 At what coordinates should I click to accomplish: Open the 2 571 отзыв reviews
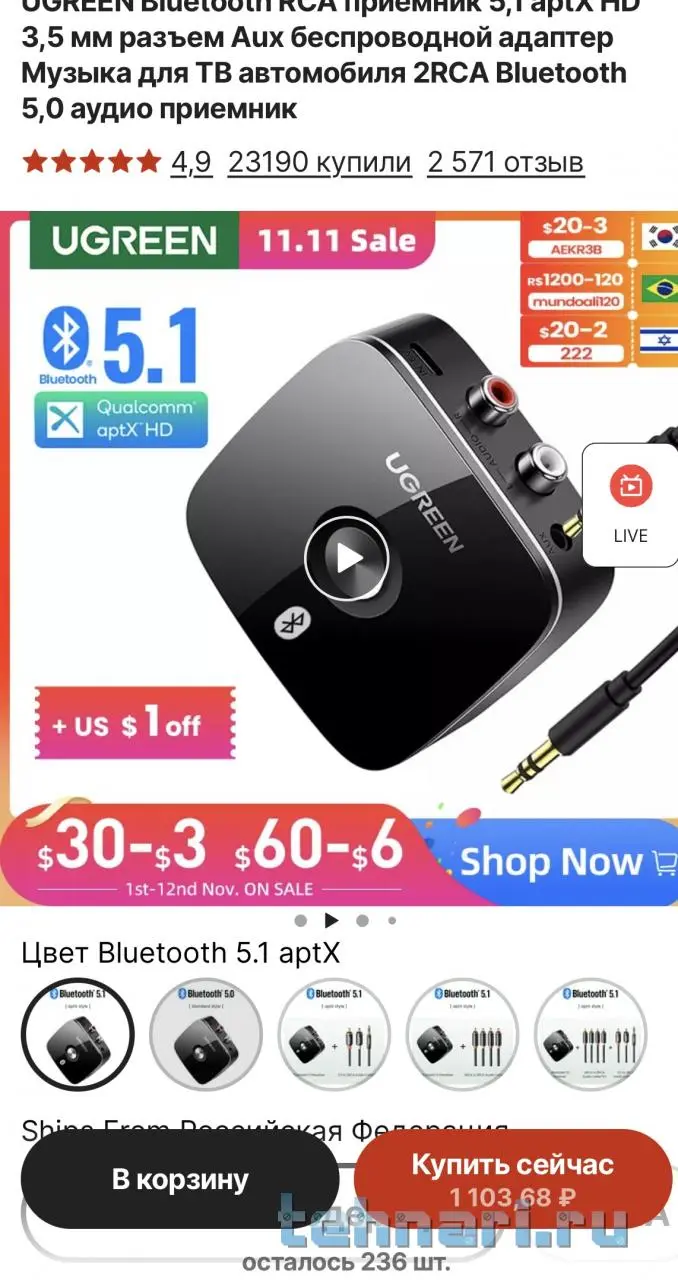[x=505, y=162]
